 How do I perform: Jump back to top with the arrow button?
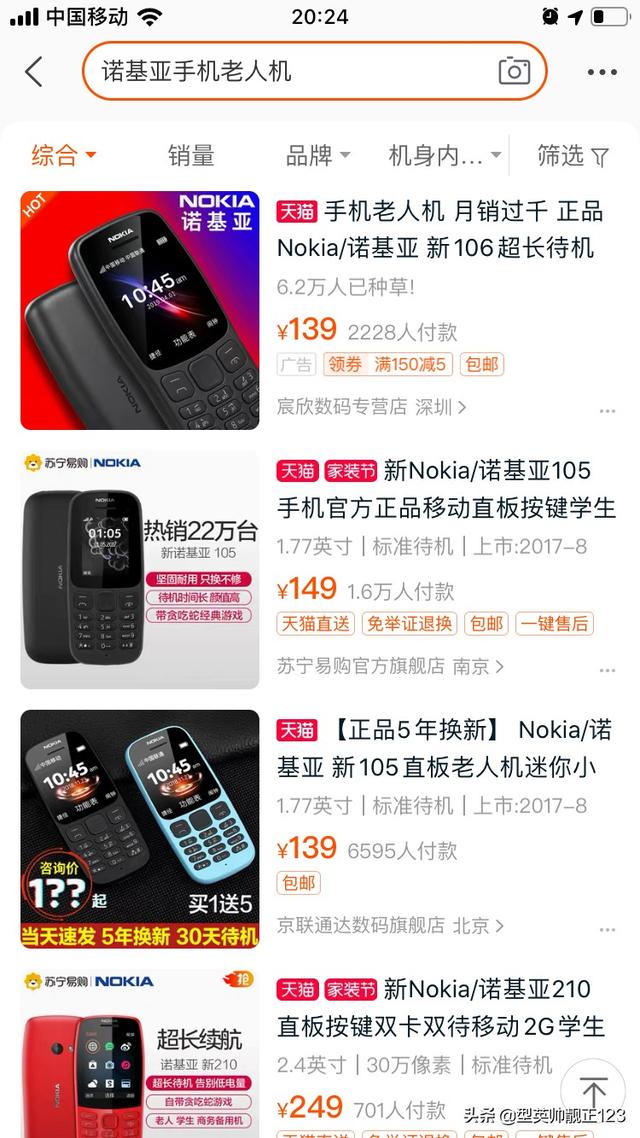tap(593, 1092)
